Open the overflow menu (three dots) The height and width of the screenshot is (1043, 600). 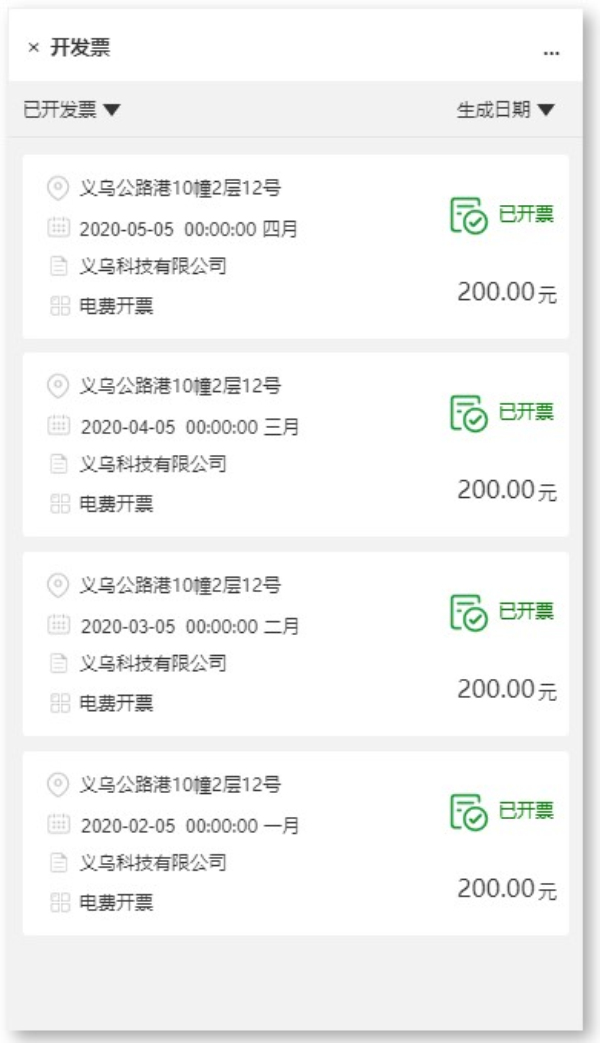[x=551, y=51]
